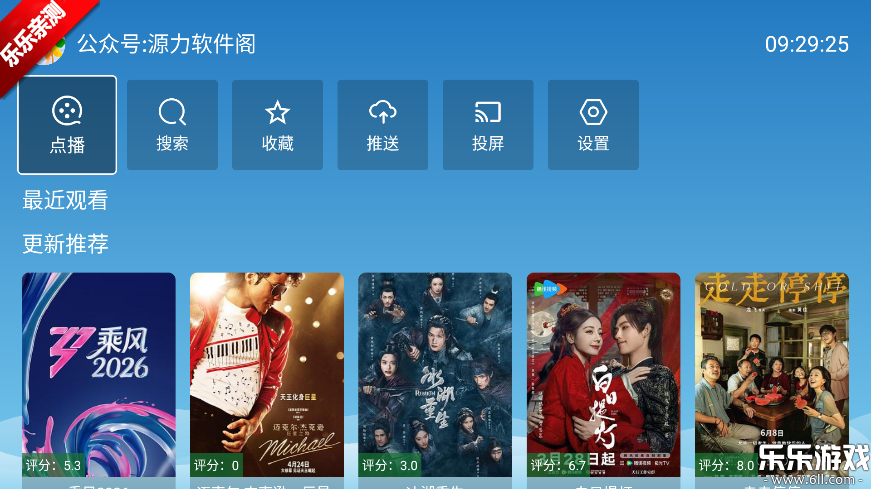Open the 白日提灯 drama card
Screen dimensions: 871x489
click(x=603, y=374)
